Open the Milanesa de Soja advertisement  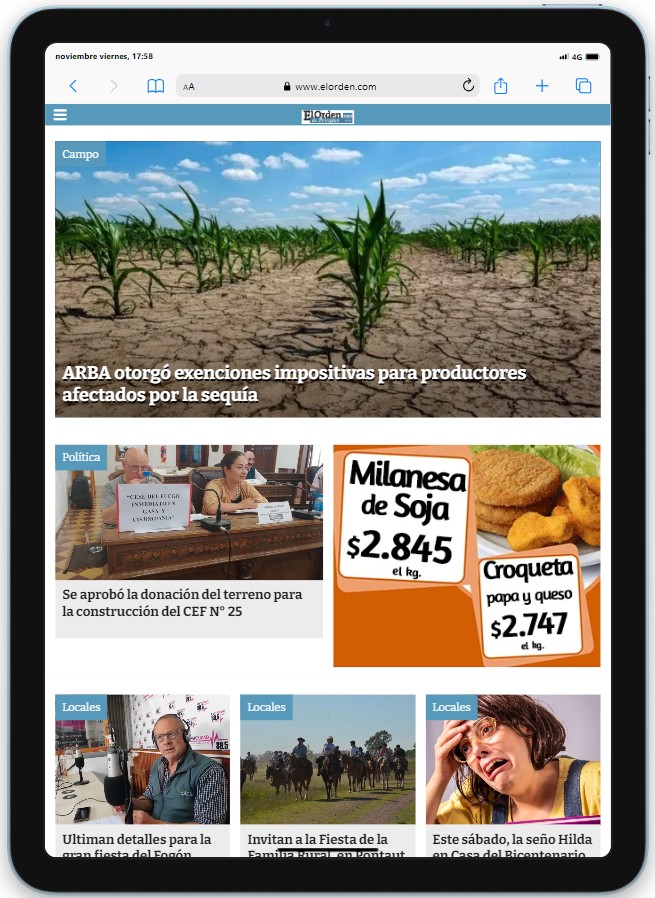pyautogui.click(x=466, y=555)
